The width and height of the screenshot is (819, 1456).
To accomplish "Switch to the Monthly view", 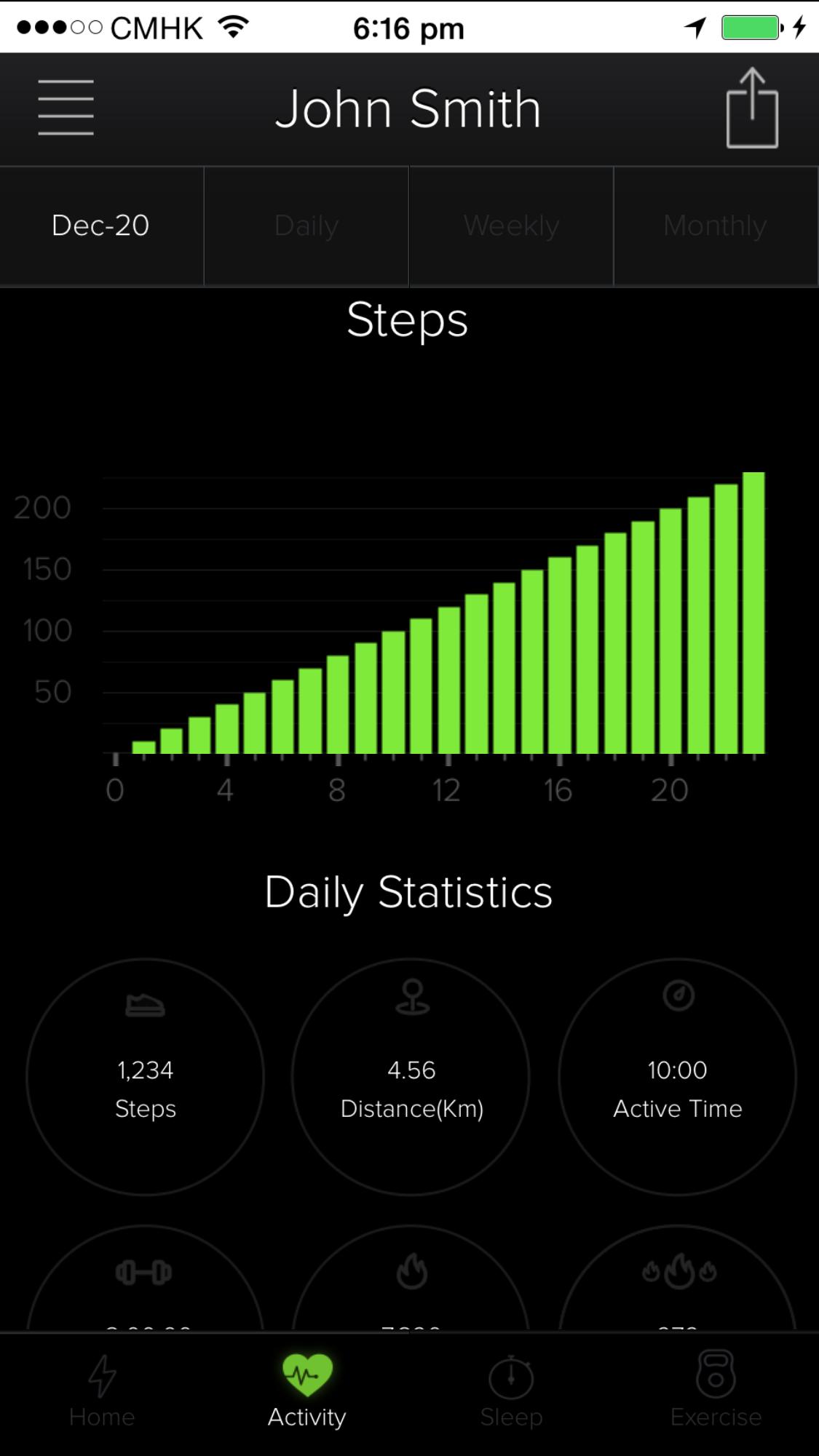I will point(716,226).
